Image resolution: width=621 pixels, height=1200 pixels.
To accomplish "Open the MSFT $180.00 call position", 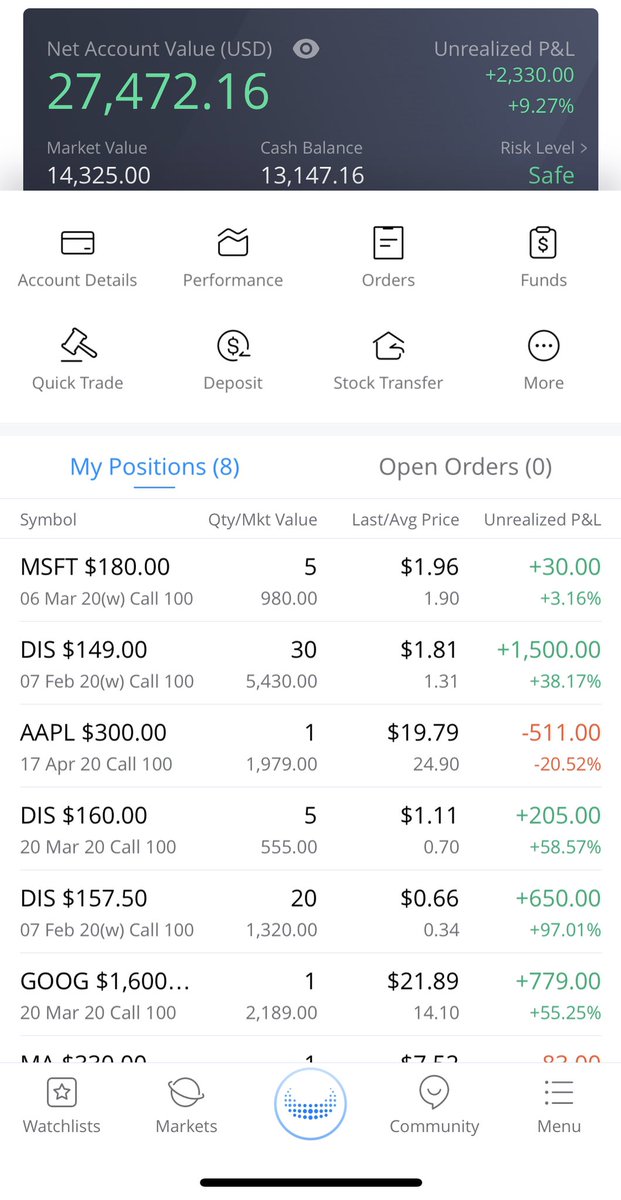I will point(310,581).
